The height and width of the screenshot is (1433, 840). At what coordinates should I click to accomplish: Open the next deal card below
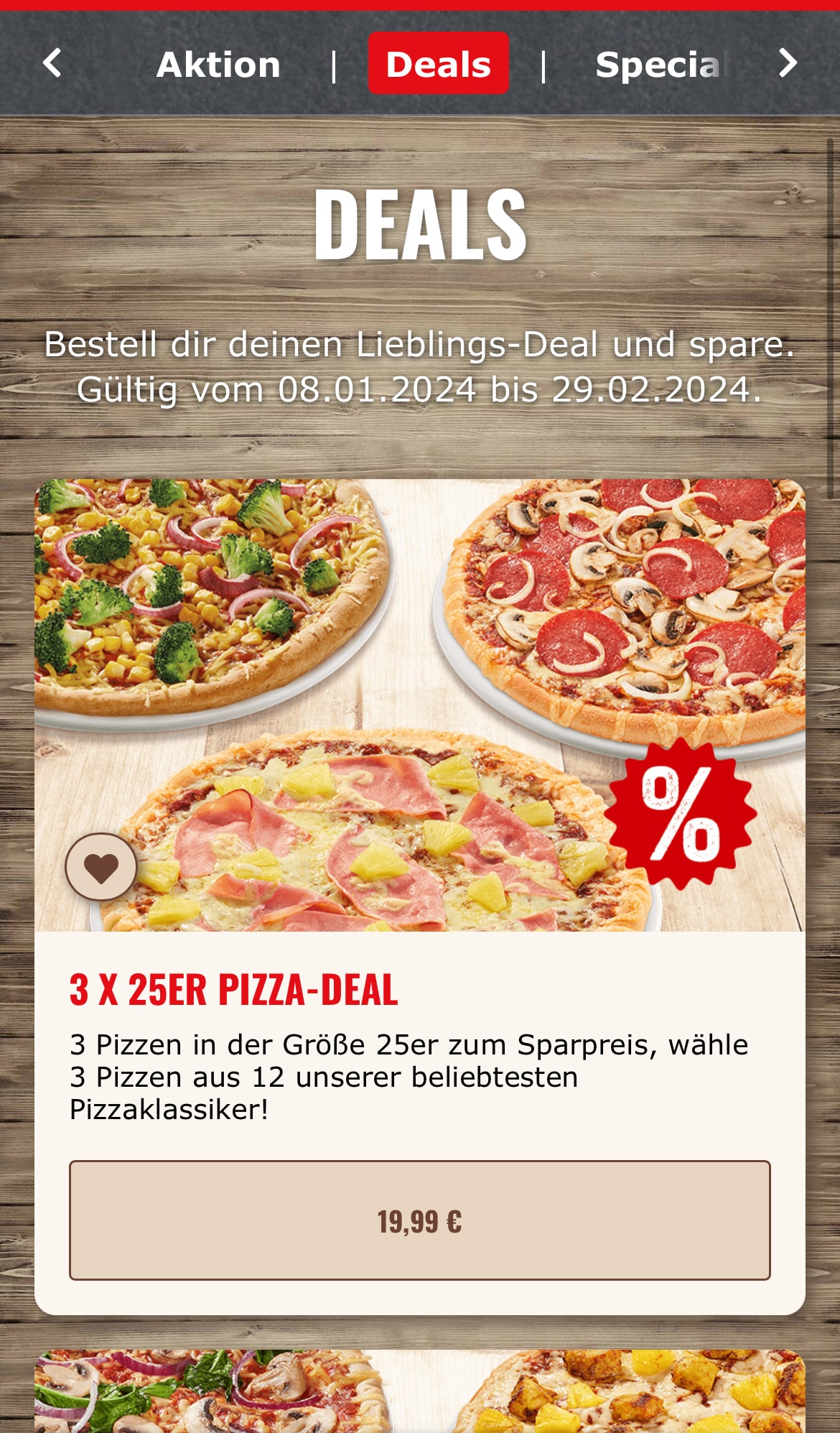tap(419, 1393)
